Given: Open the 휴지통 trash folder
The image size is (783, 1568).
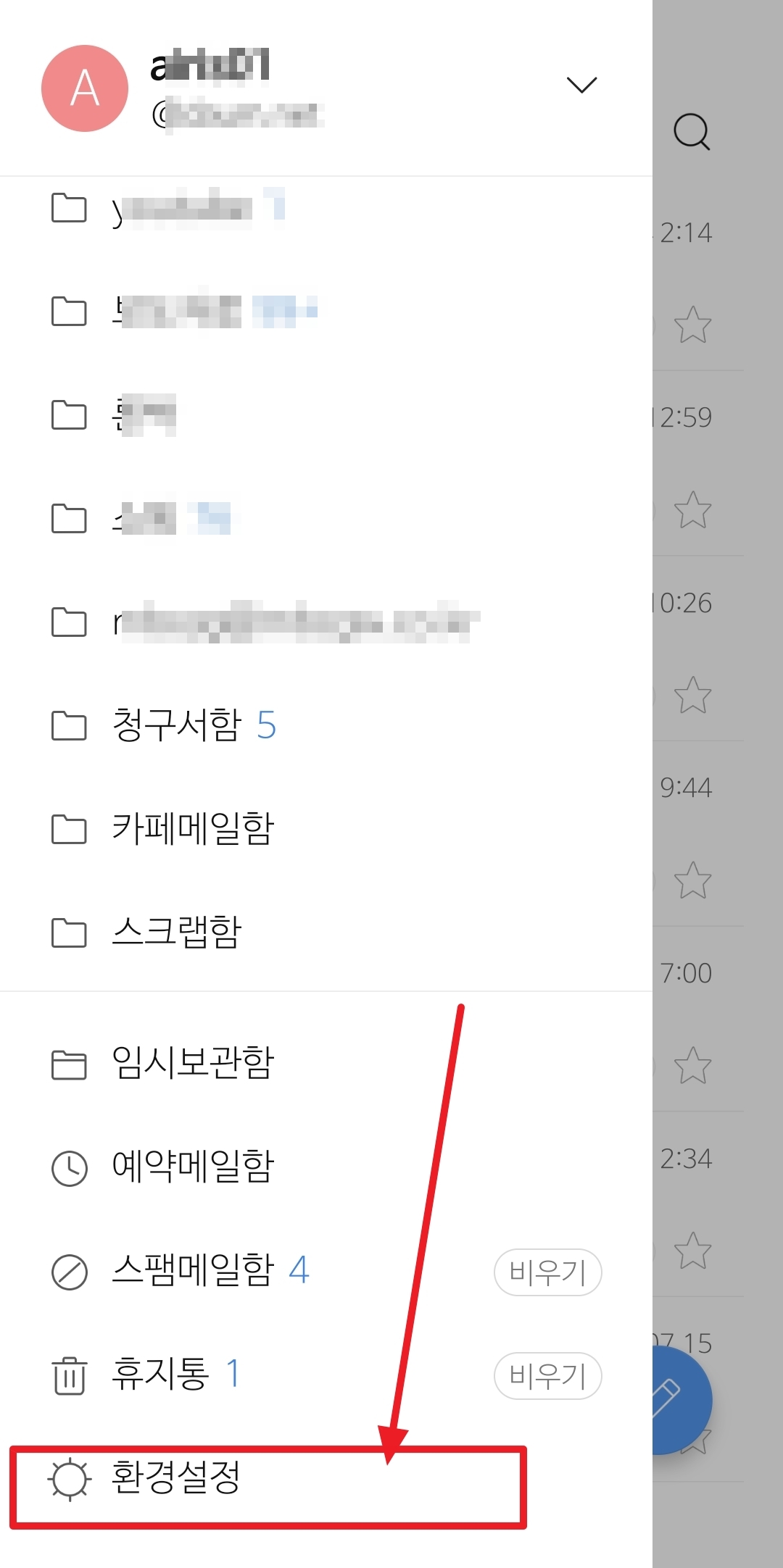Looking at the screenshot, I should pyautogui.click(x=159, y=1374).
